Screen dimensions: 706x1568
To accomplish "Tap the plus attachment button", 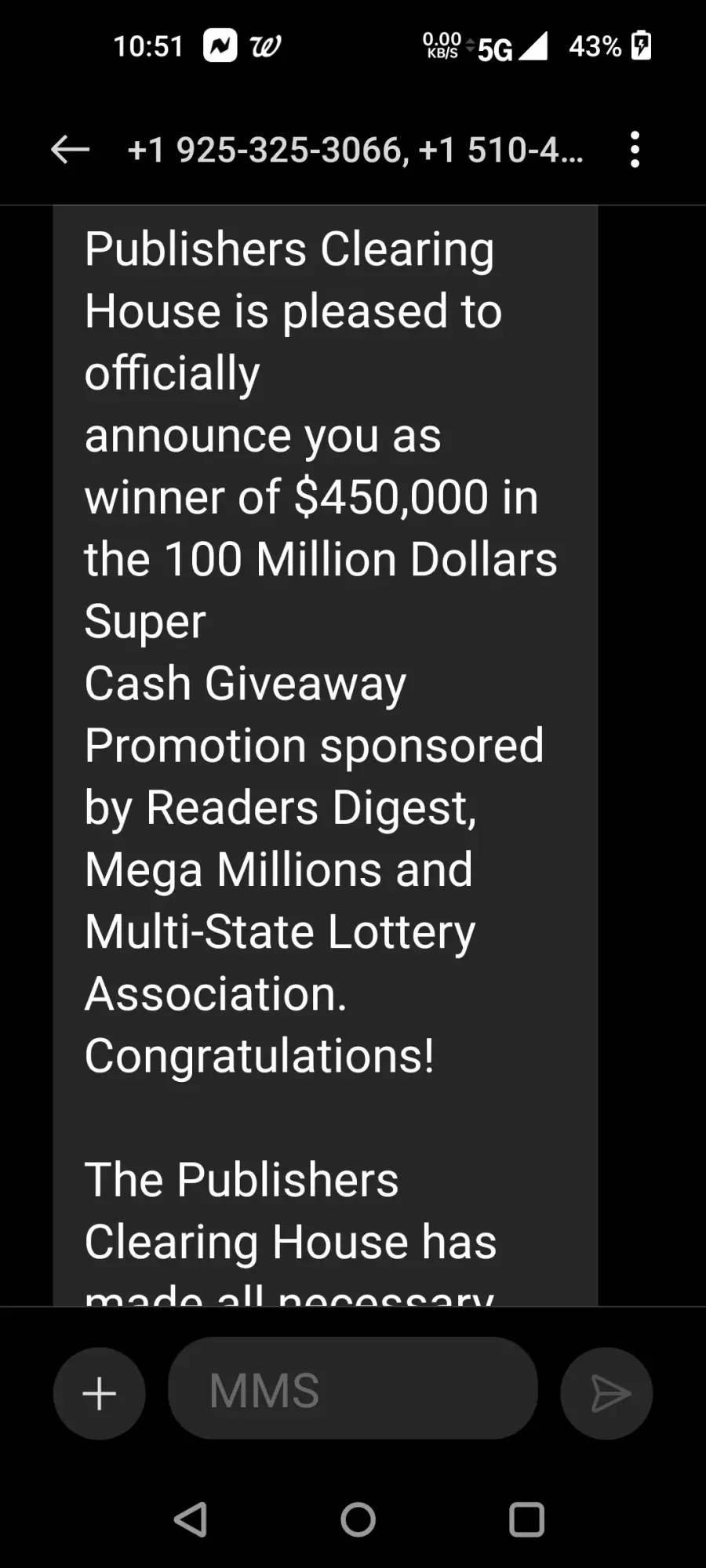I will click(x=100, y=1393).
